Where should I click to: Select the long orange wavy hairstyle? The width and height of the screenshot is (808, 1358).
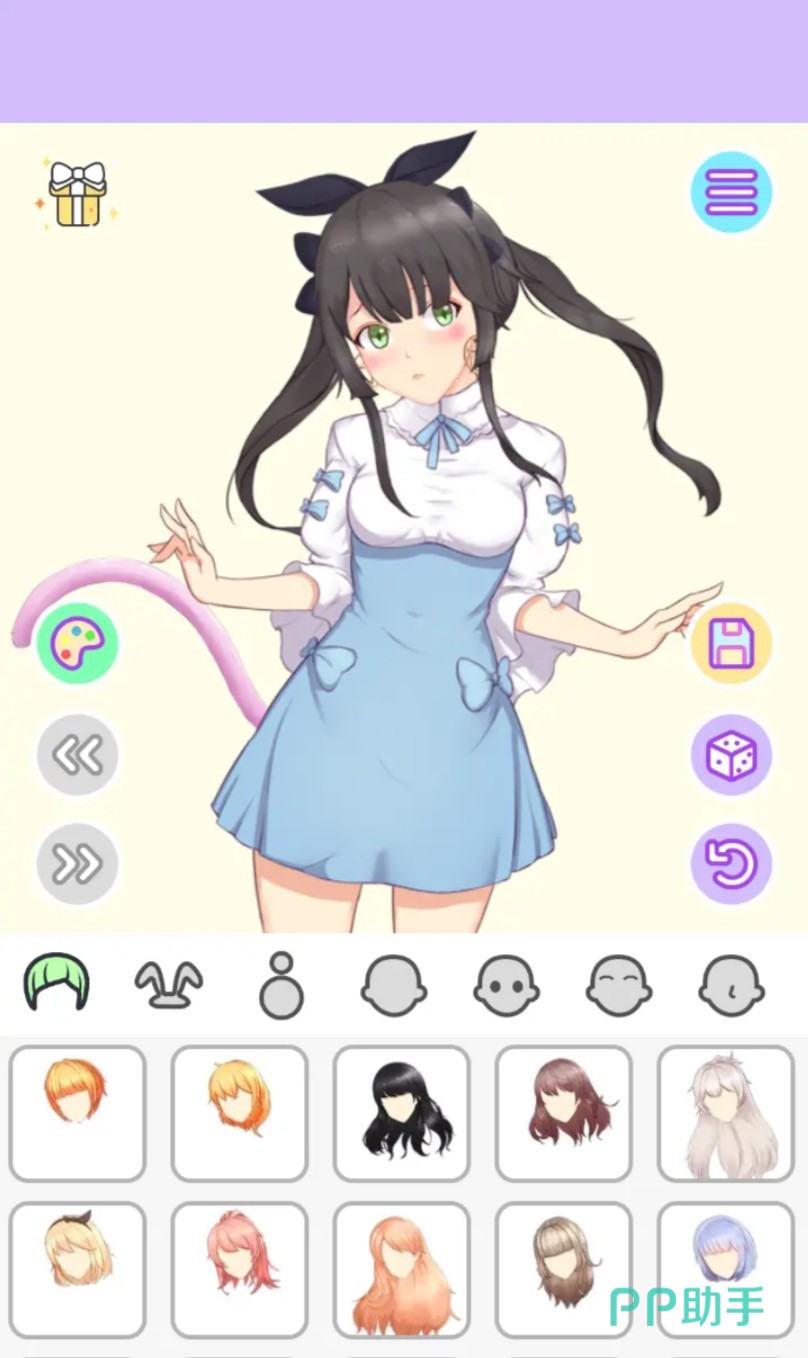tap(401, 1269)
